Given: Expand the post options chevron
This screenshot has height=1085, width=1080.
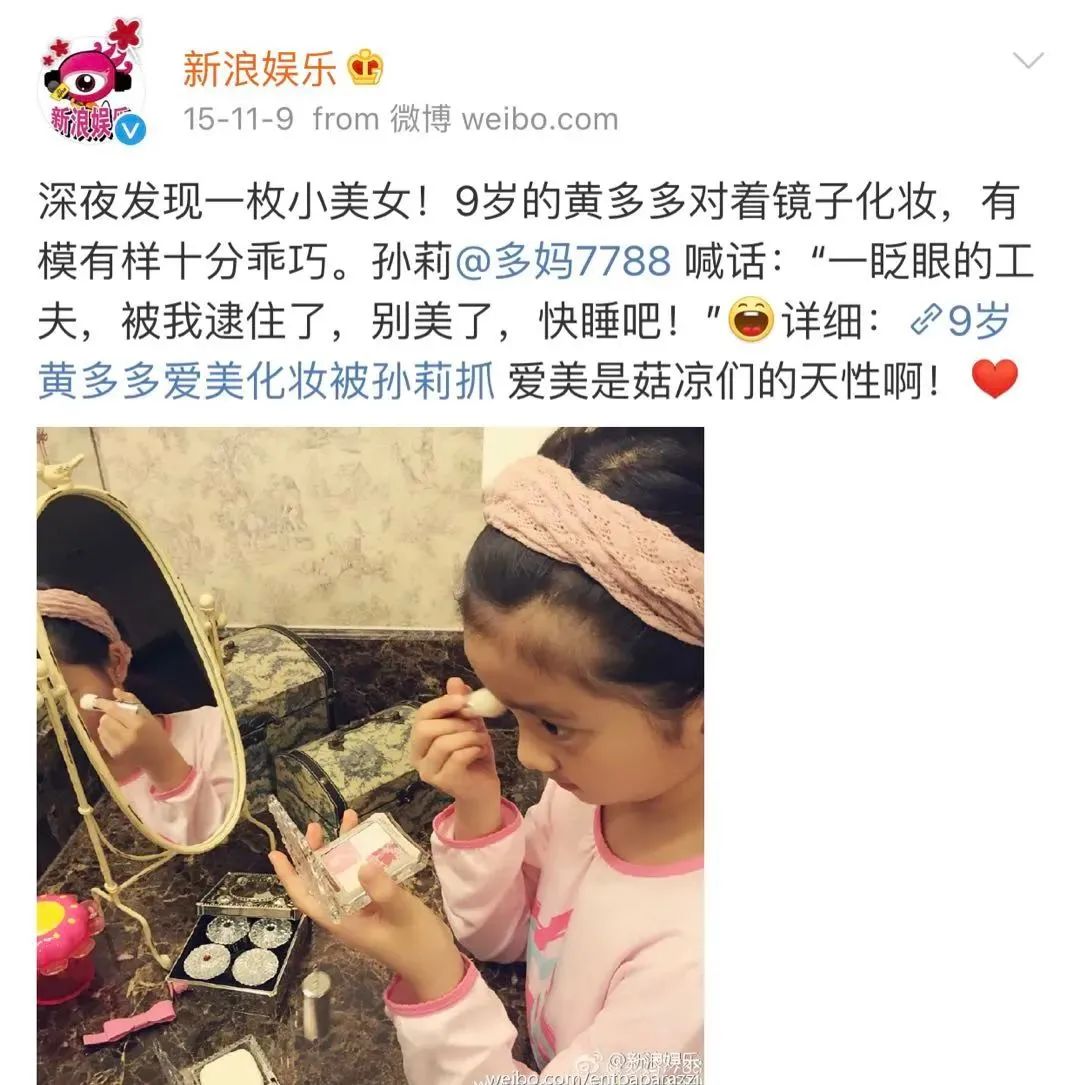Looking at the screenshot, I should pyautogui.click(x=1027, y=61).
